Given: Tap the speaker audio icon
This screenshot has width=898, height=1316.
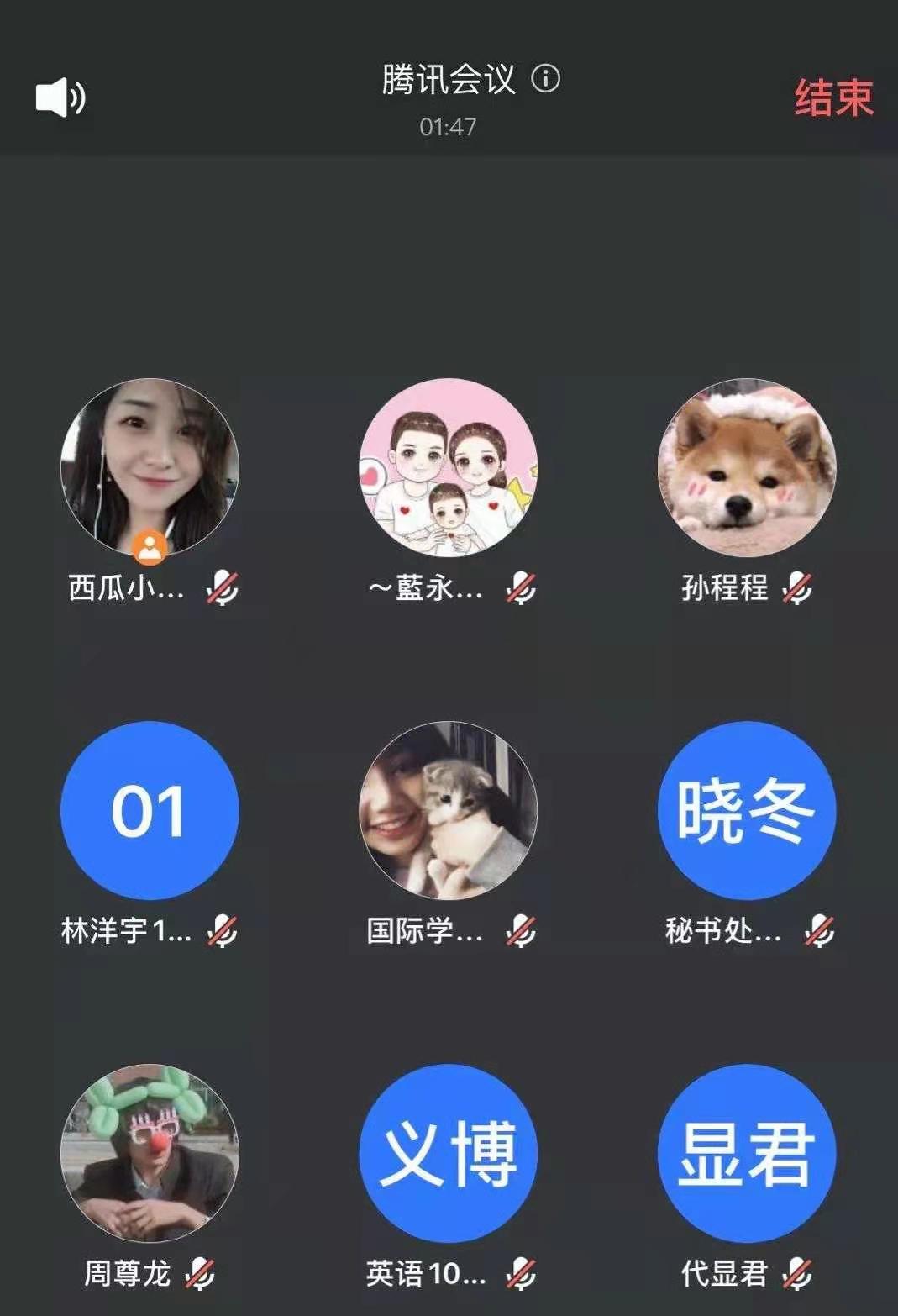Looking at the screenshot, I should pos(60,97).
